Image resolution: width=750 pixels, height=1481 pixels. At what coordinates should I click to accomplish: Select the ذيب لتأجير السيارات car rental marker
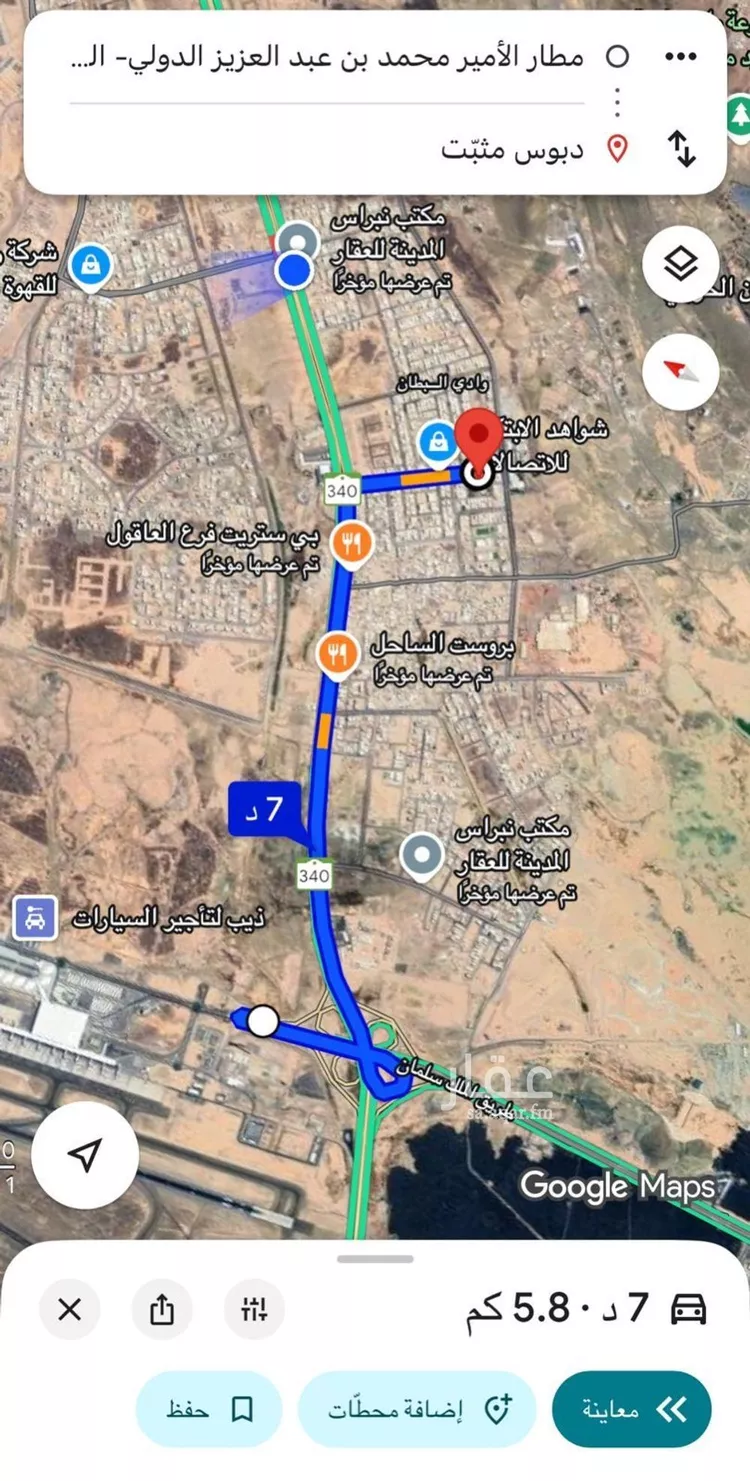pos(35,918)
